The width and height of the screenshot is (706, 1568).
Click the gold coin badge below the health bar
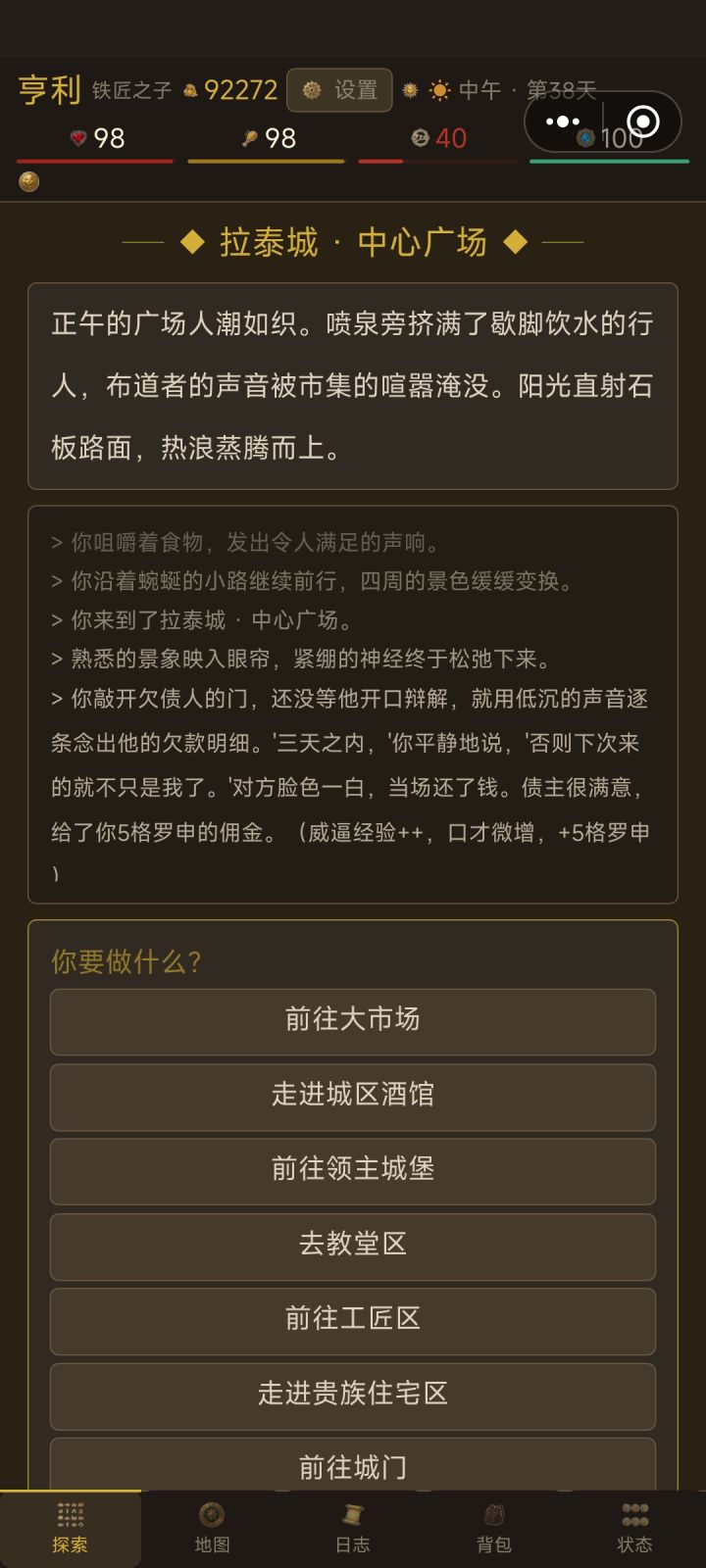27,180
